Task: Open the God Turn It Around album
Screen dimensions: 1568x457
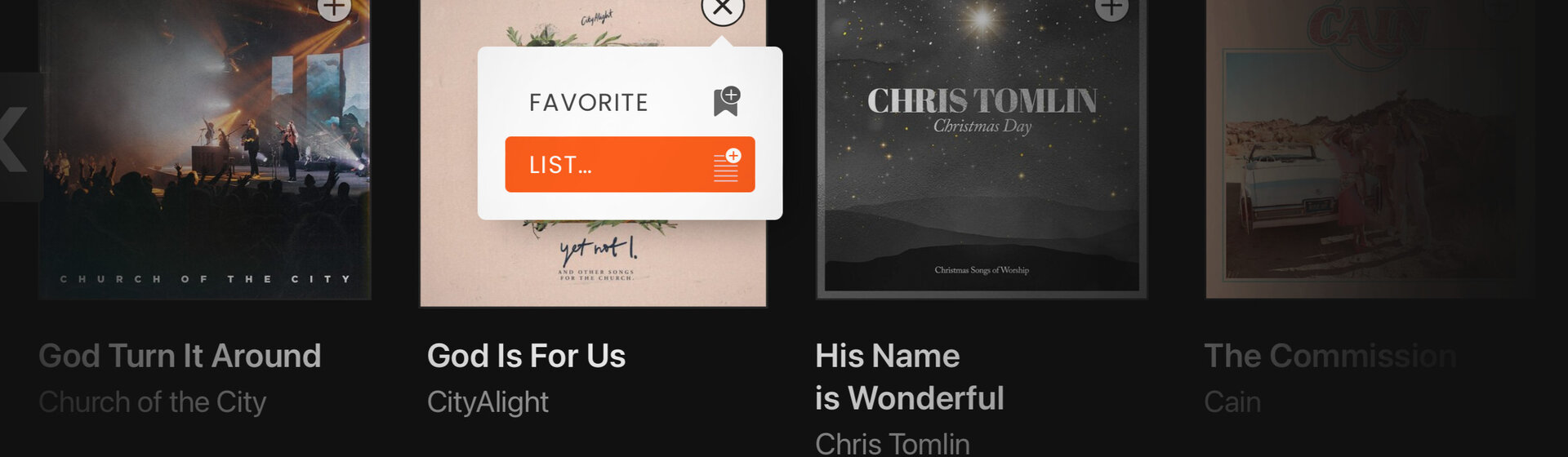Action: tap(204, 163)
